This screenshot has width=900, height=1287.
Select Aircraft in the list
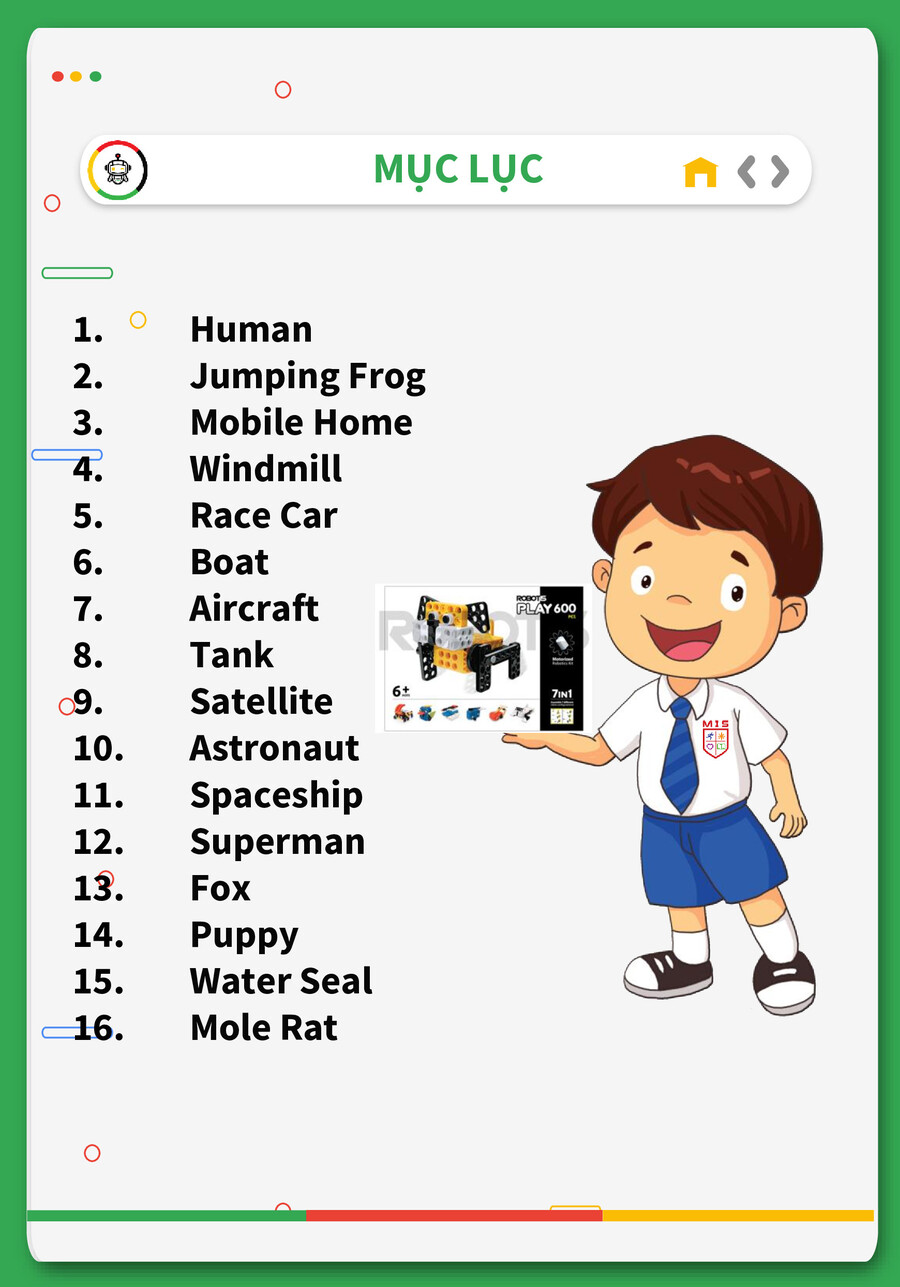point(254,608)
